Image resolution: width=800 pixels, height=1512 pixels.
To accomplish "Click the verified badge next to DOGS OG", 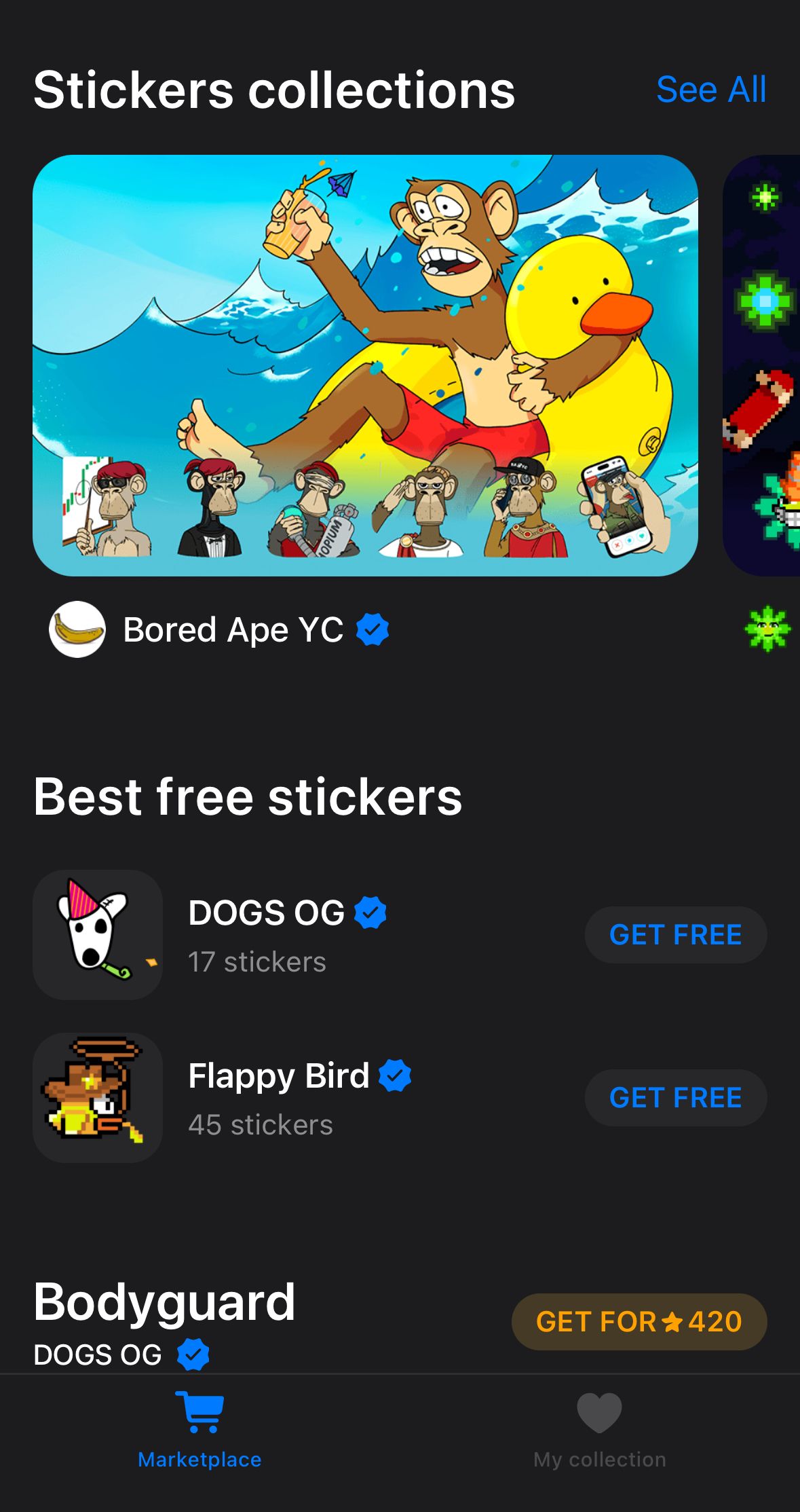I will point(370,912).
